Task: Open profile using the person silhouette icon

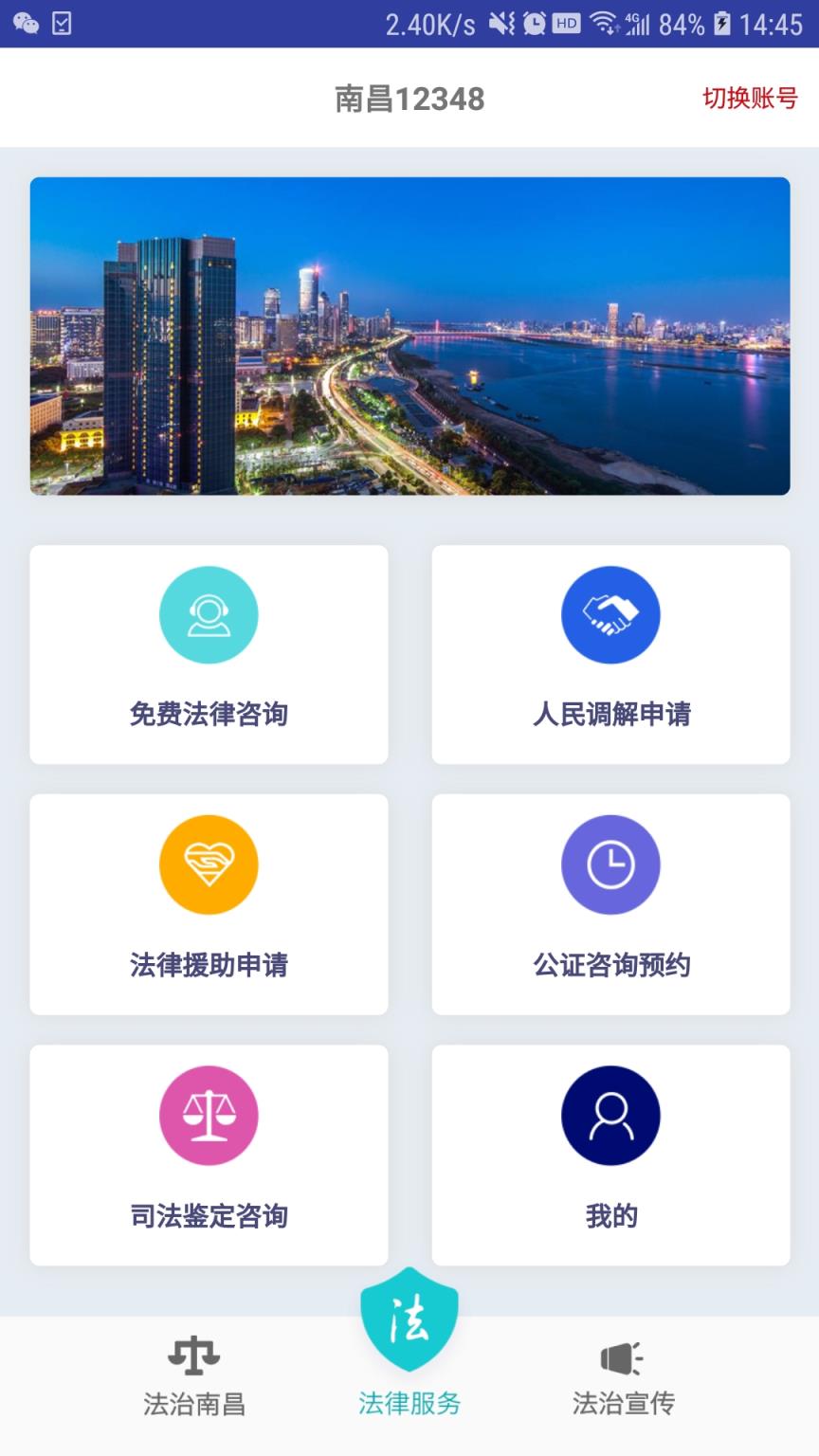Action: coord(610,1116)
